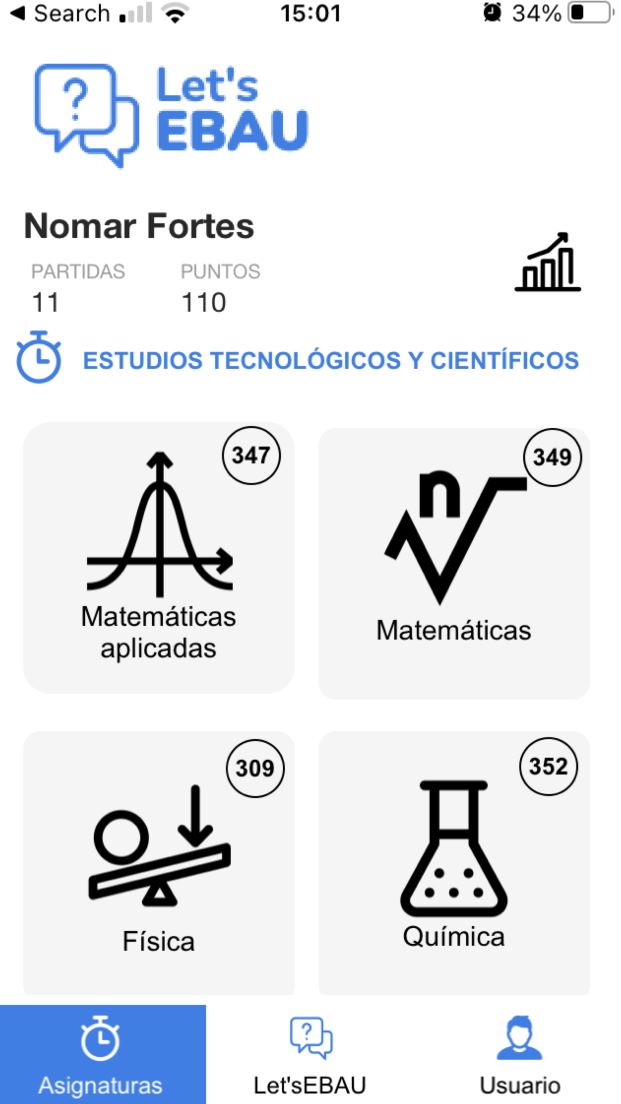The image size is (621, 1104).
Task: Open the Física subject card
Action: 158,863
